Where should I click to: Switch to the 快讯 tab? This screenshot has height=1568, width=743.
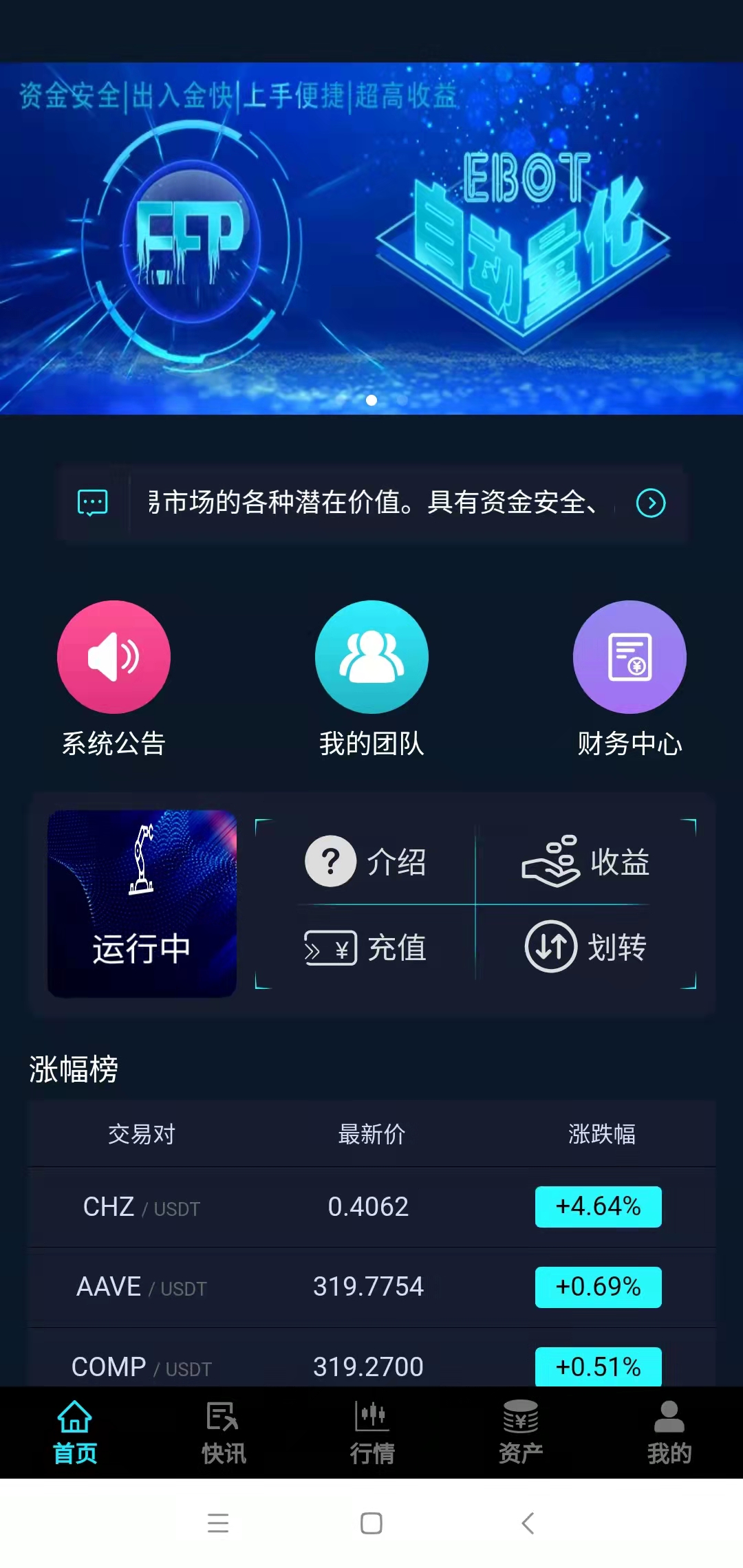[223, 1433]
